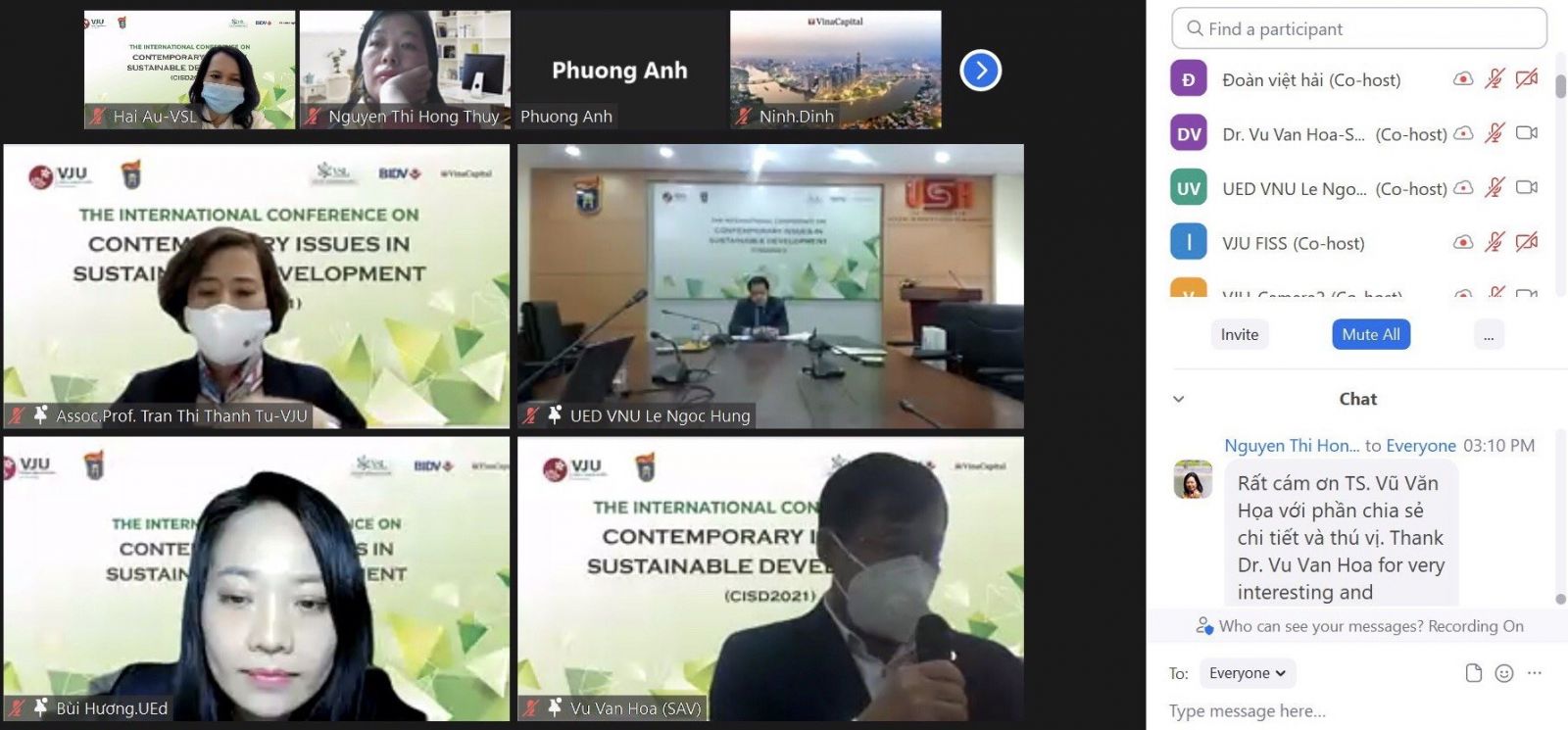
Task: Open the Find a participant search box
Action: coord(1358,29)
